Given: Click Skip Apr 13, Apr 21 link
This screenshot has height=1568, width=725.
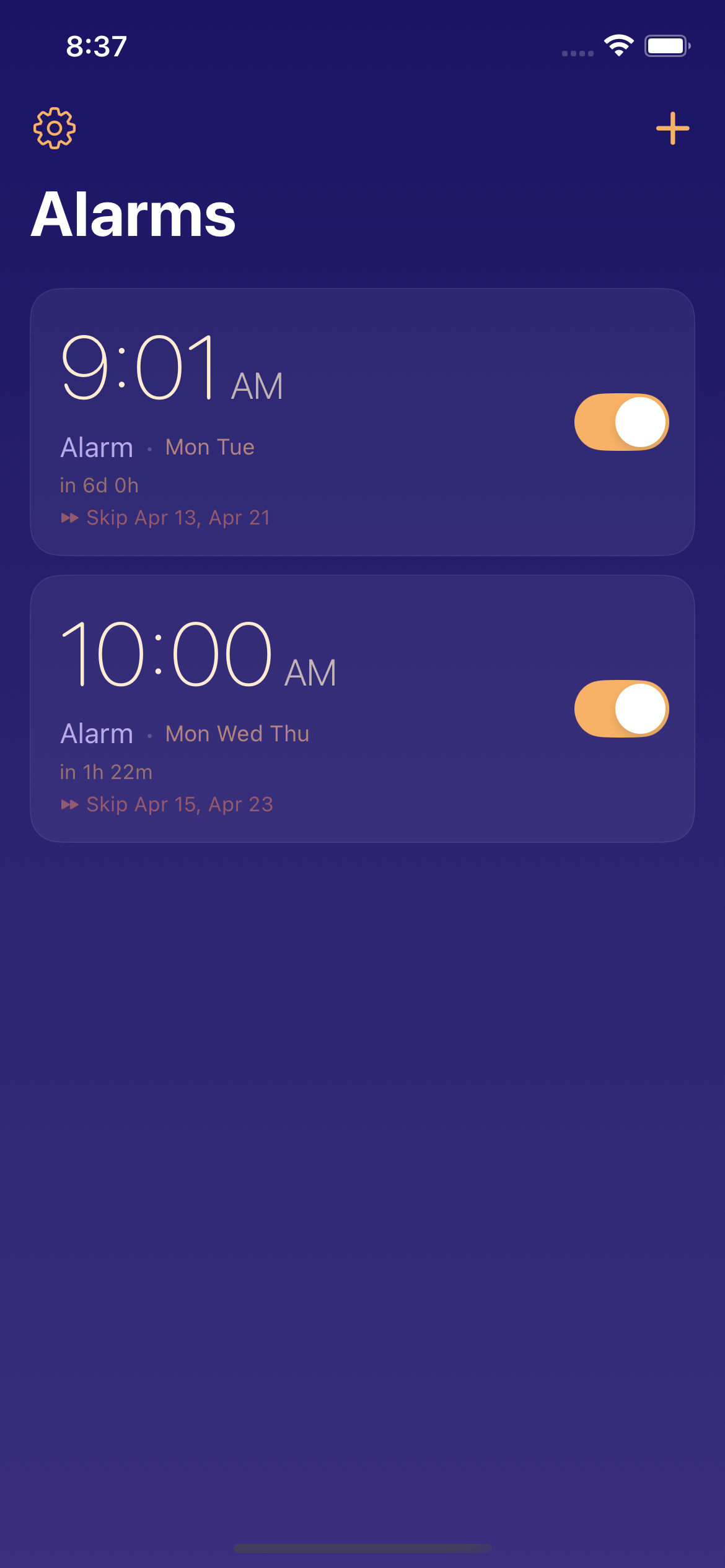Looking at the screenshot, I should tap(178, 517).
